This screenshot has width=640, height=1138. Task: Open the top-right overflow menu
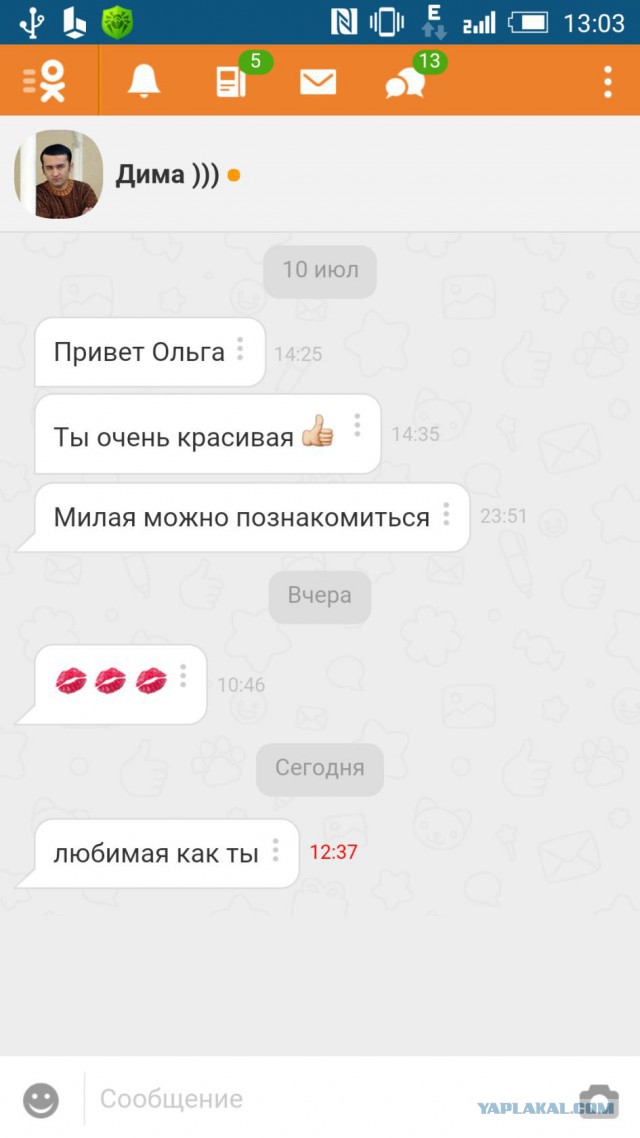pyautogui.click(x=607, y=81)
